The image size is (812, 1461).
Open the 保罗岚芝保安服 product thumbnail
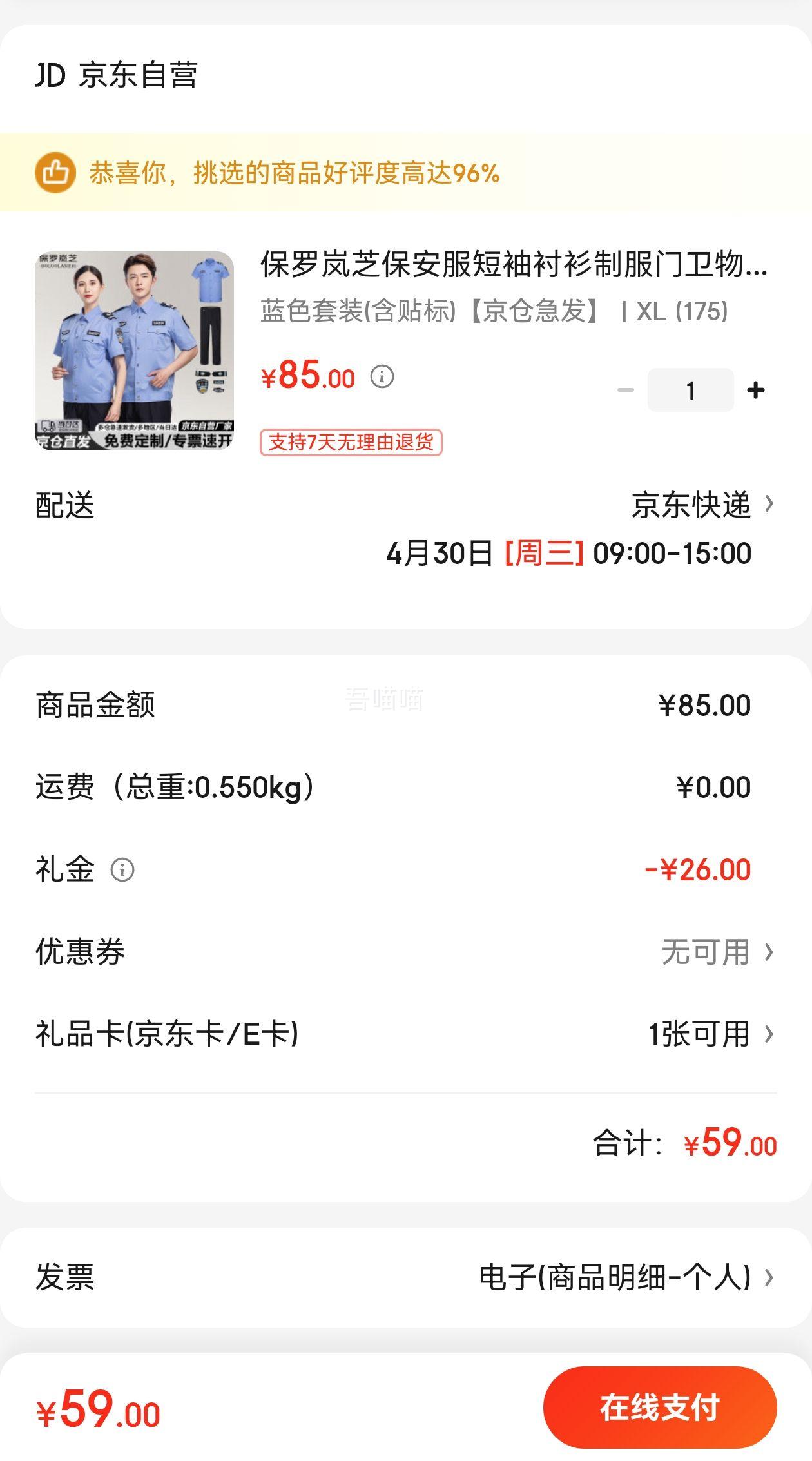point(134,351)
